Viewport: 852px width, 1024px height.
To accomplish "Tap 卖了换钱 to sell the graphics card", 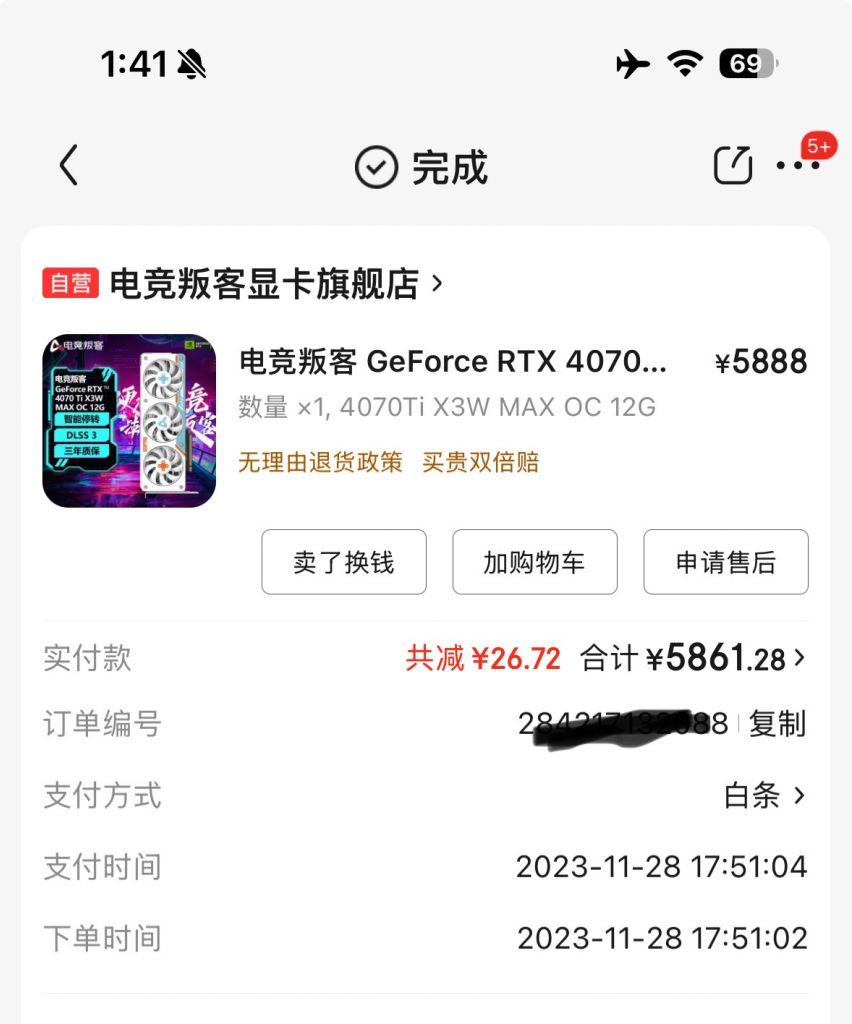I will [x=343, y=562].
